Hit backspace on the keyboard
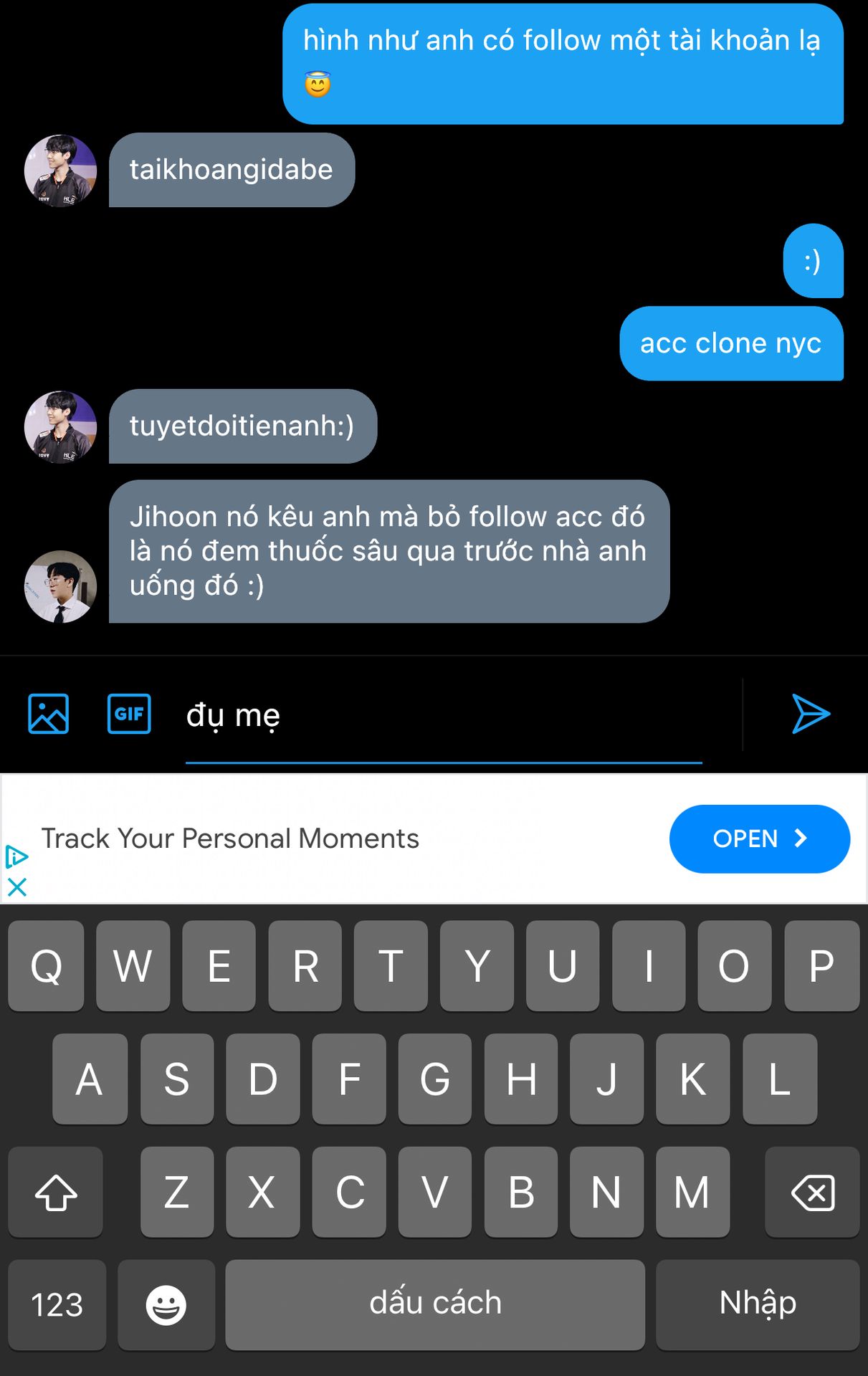The image size is (868, 1376). tap(812, 1193)
